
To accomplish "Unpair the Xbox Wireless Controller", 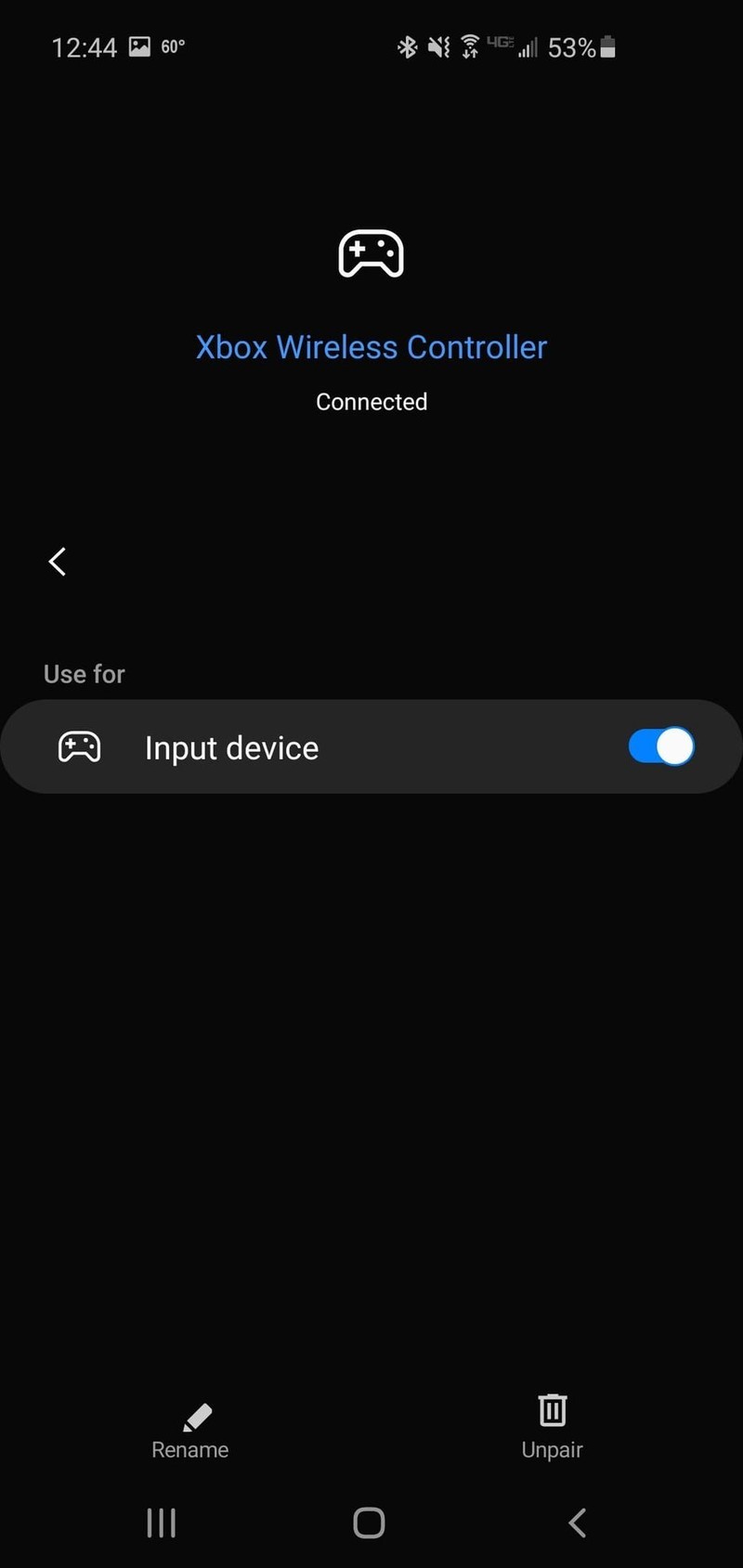I will pyautogui.click(x=553, y=1428).
